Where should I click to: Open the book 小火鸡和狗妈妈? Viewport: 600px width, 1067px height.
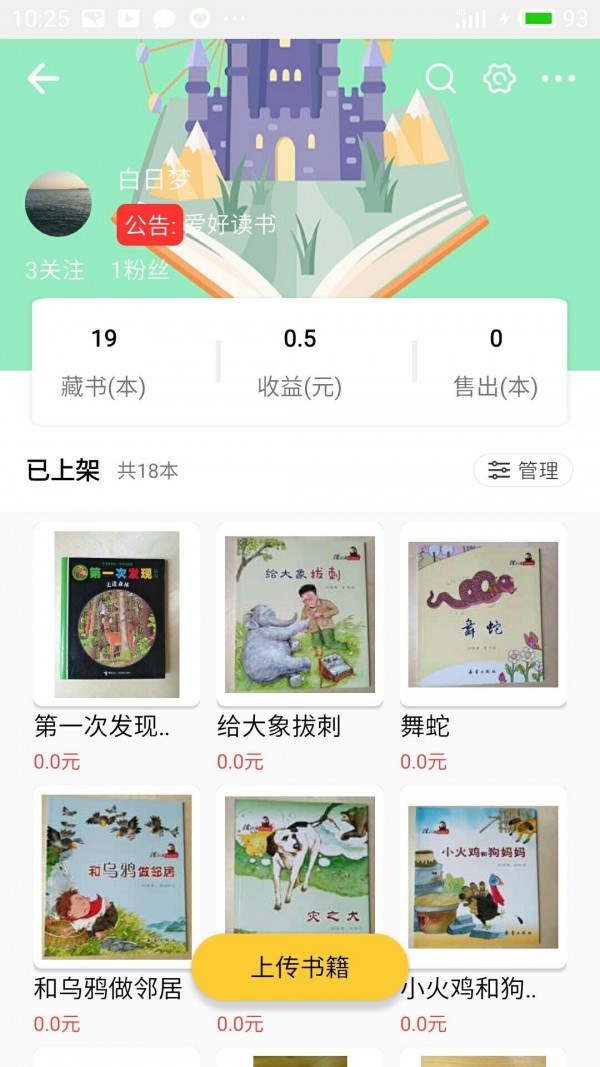(x=483, y=876)
